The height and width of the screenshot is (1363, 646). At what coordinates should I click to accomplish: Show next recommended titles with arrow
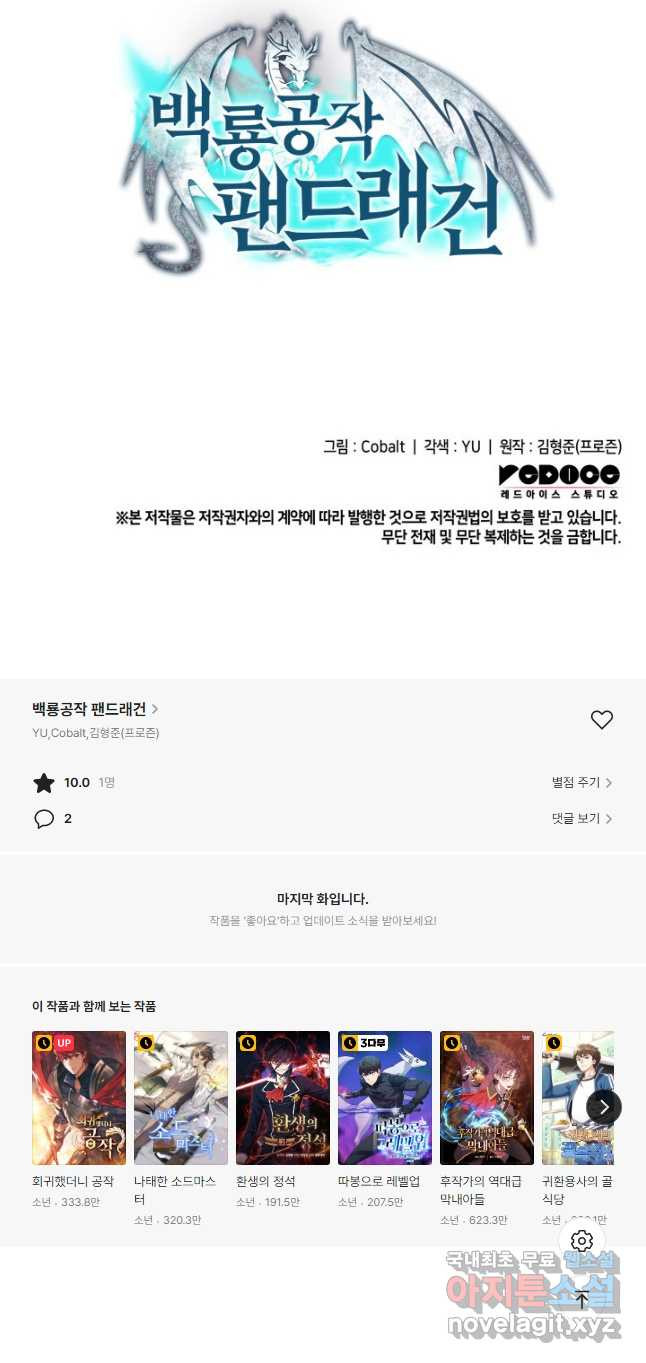click(603, 1106)
